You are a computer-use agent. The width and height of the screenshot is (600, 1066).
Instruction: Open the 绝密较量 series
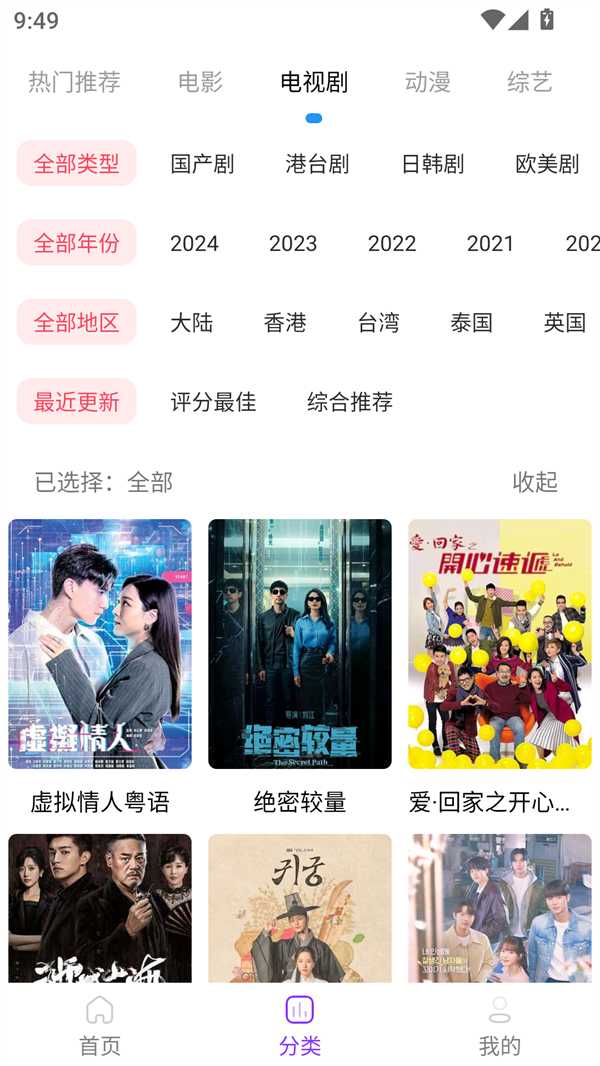(300, 645)
